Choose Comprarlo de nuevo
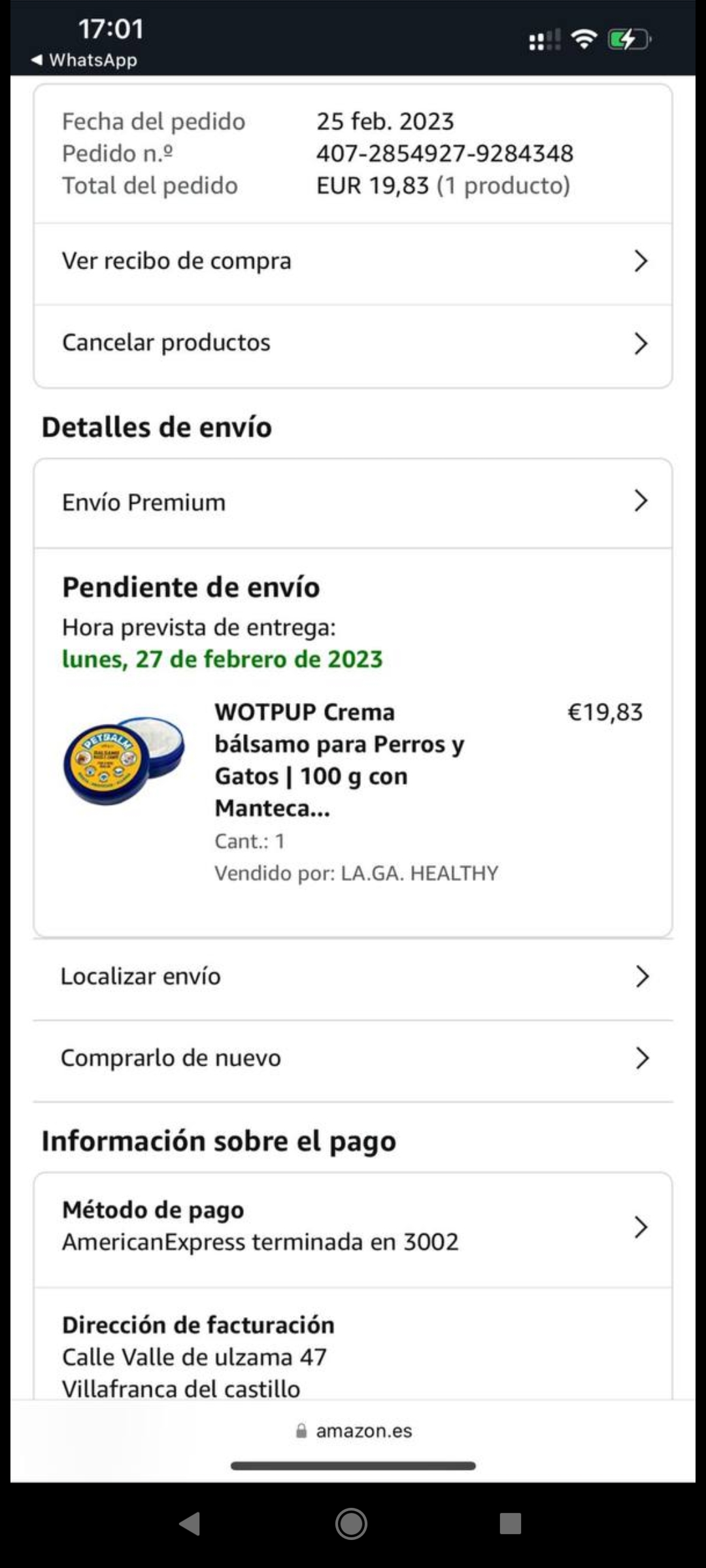Screen dimensions: 706x1568 coord(353,1058)
